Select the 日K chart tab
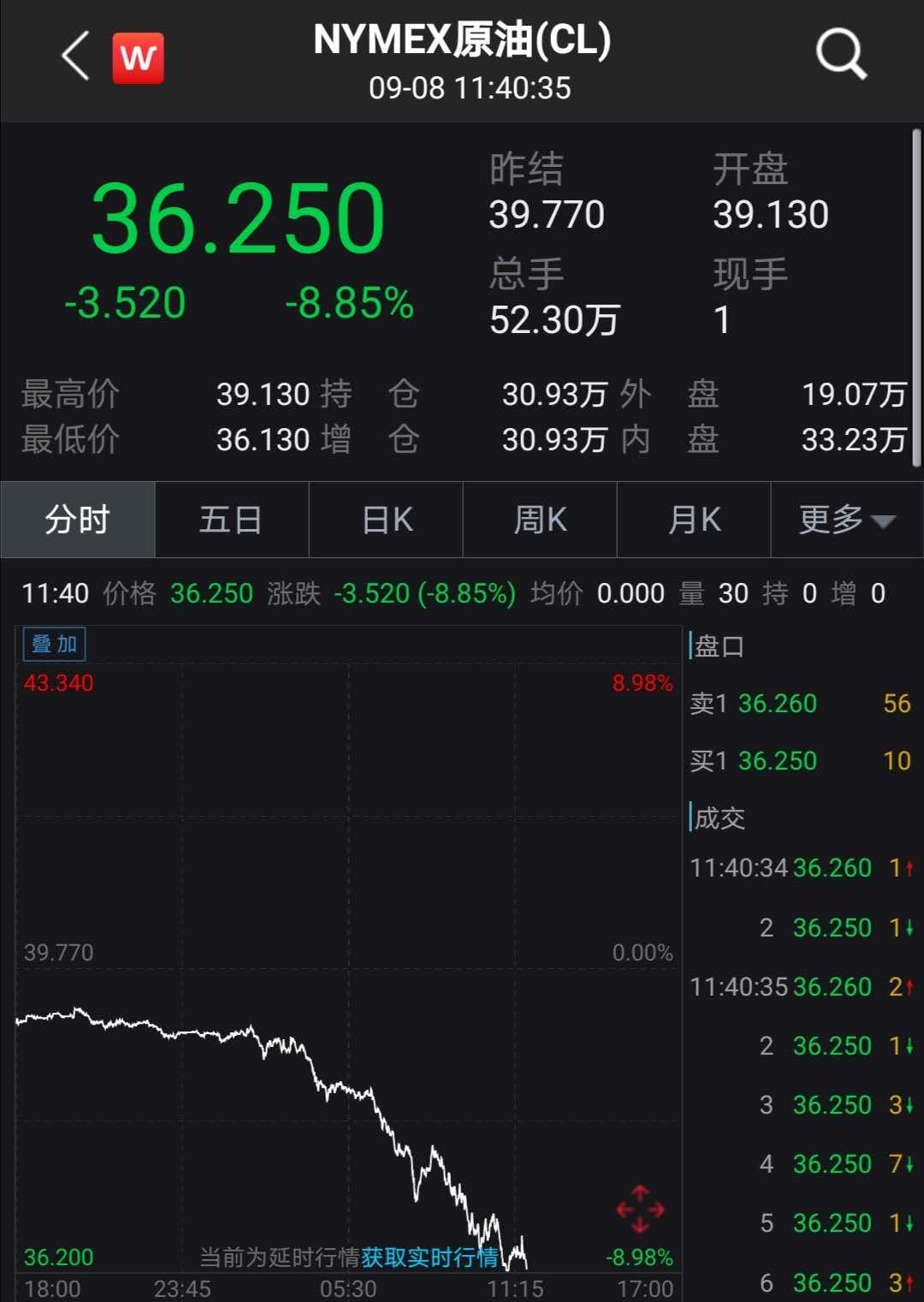This screenshot has width=924, height=1302. coord(386,520)
